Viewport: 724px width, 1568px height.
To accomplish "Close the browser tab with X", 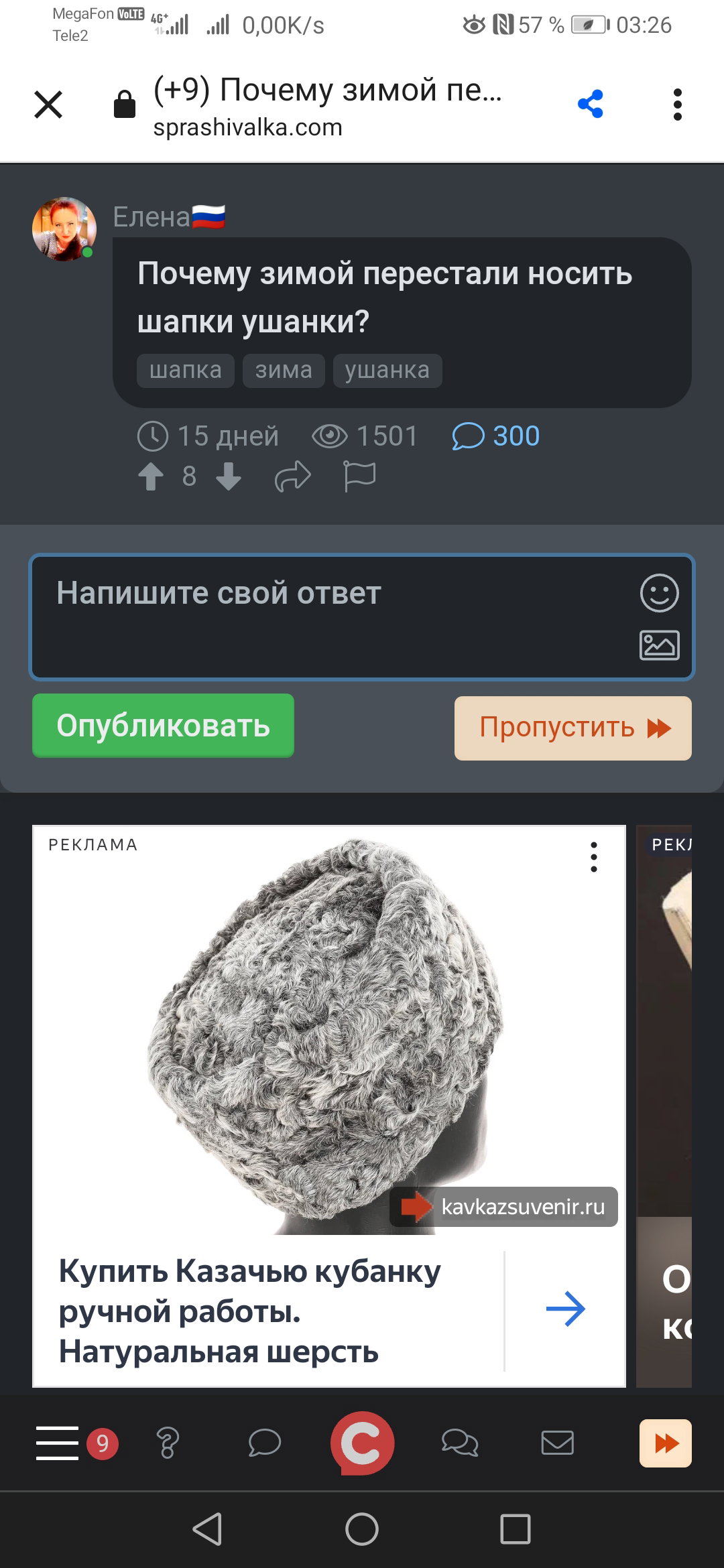I will [x=48, y=105].
